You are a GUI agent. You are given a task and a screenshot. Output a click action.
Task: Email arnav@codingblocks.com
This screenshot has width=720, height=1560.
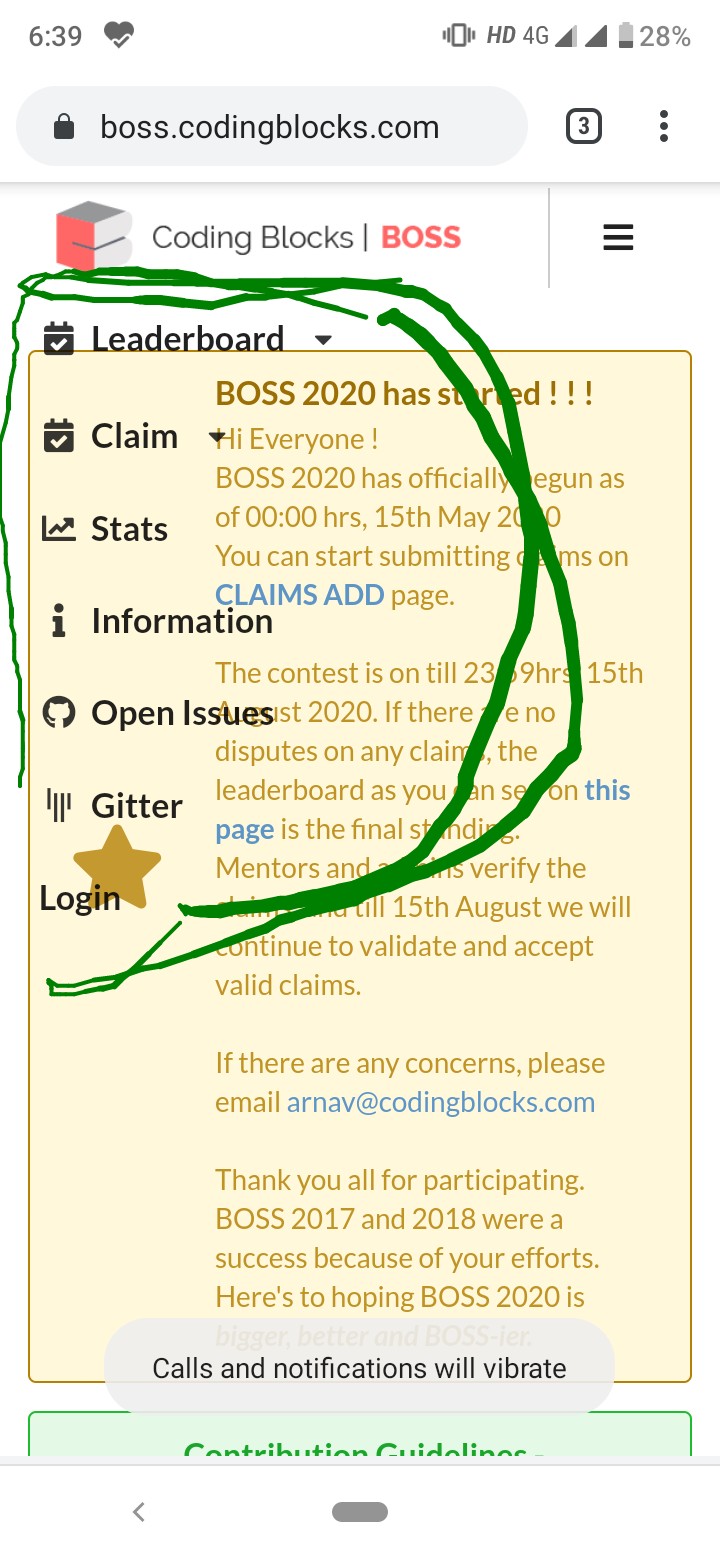(x=440, y=1102)
